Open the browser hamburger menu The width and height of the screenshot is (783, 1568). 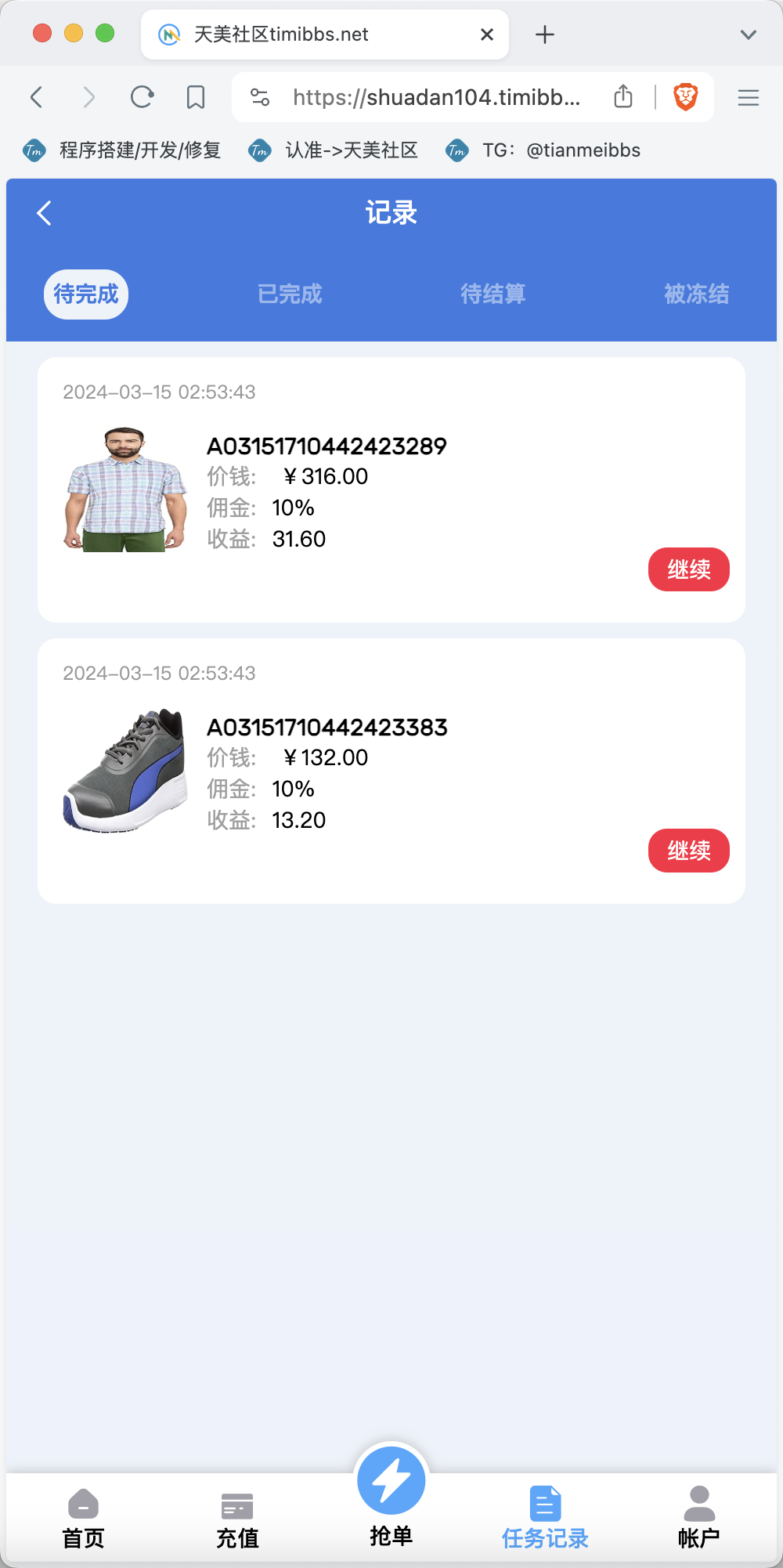(x=748, y=97)
